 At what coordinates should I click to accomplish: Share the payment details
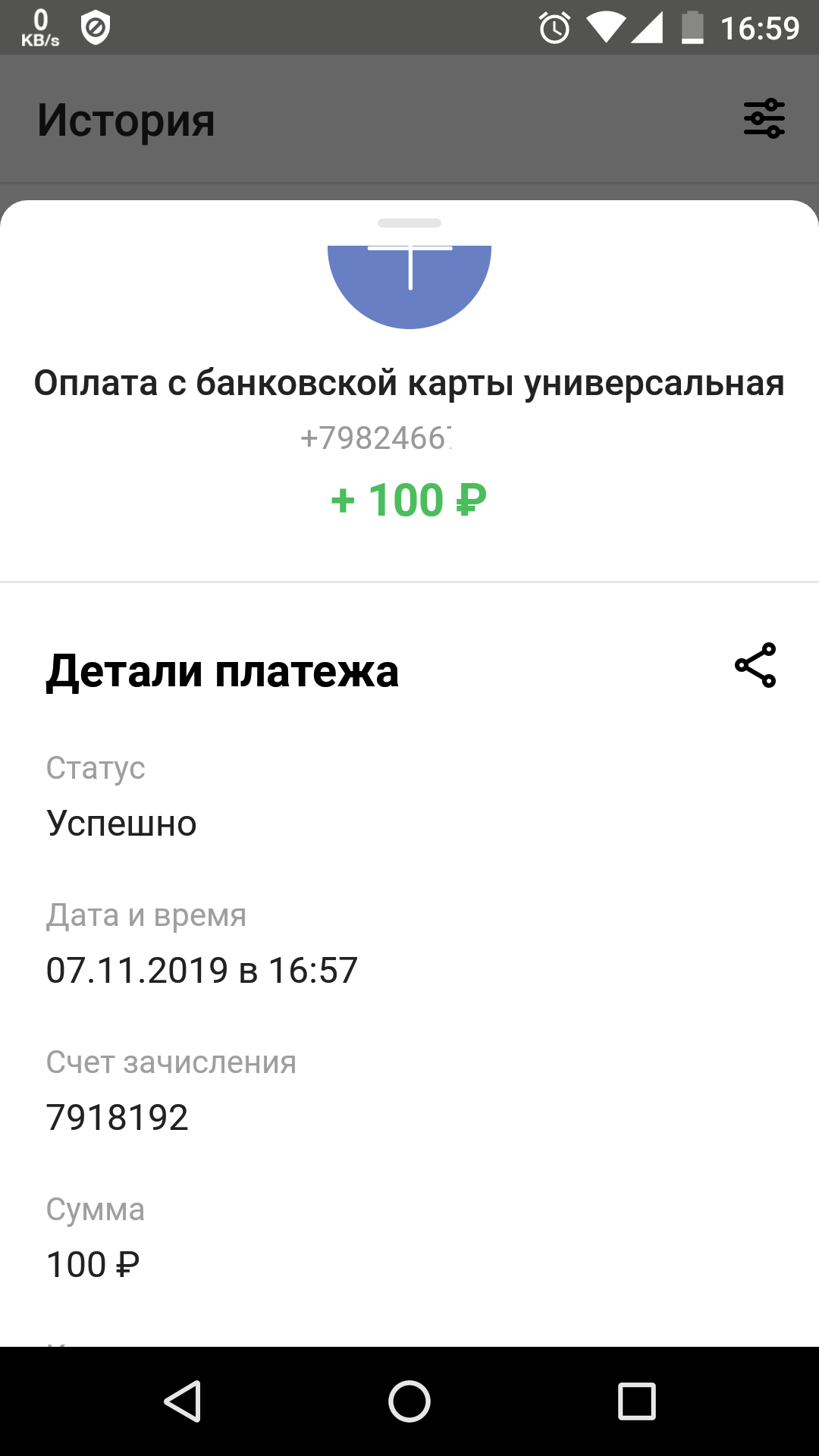(755, 665)
